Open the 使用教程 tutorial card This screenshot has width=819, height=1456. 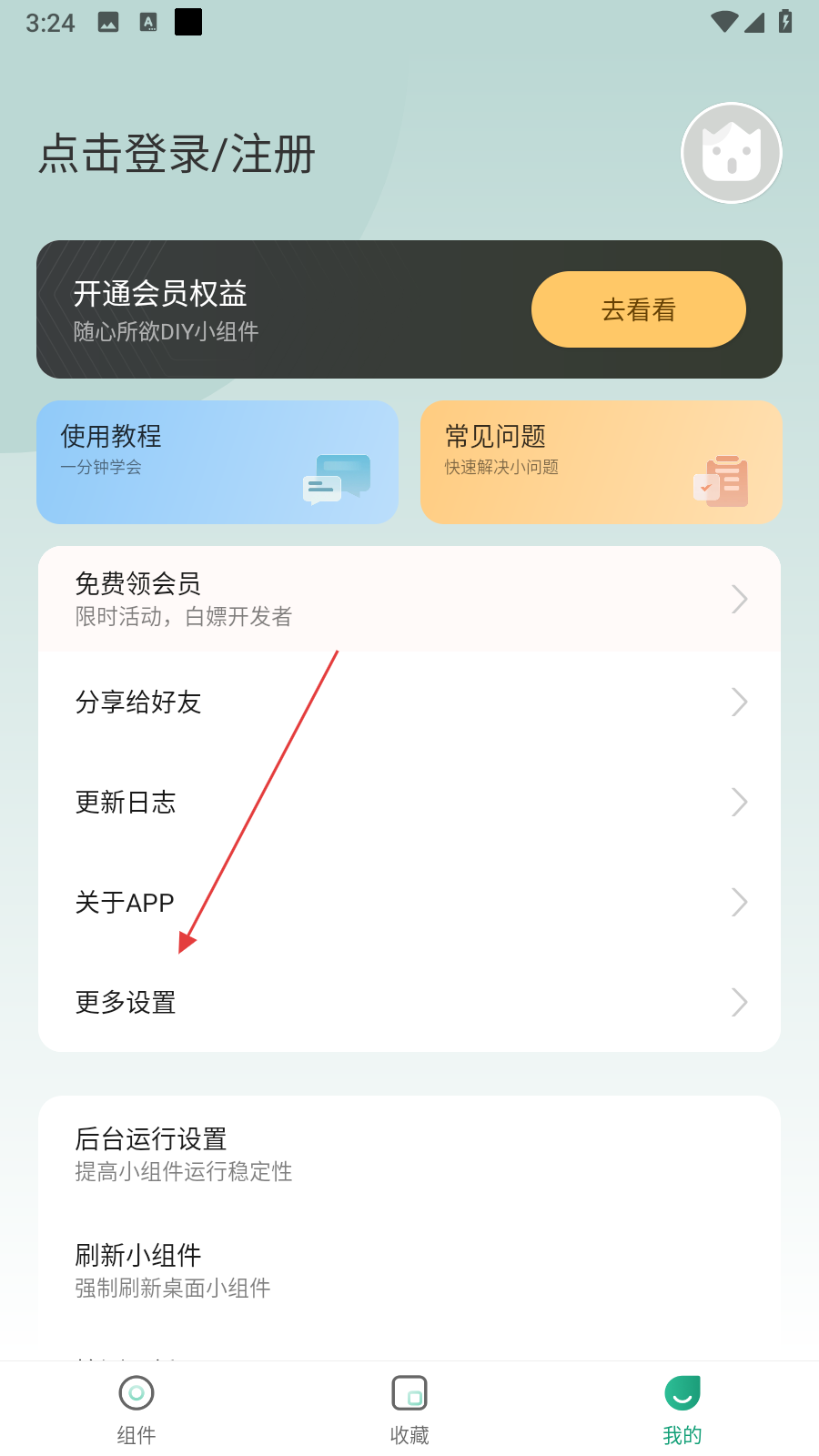point(217,461)
